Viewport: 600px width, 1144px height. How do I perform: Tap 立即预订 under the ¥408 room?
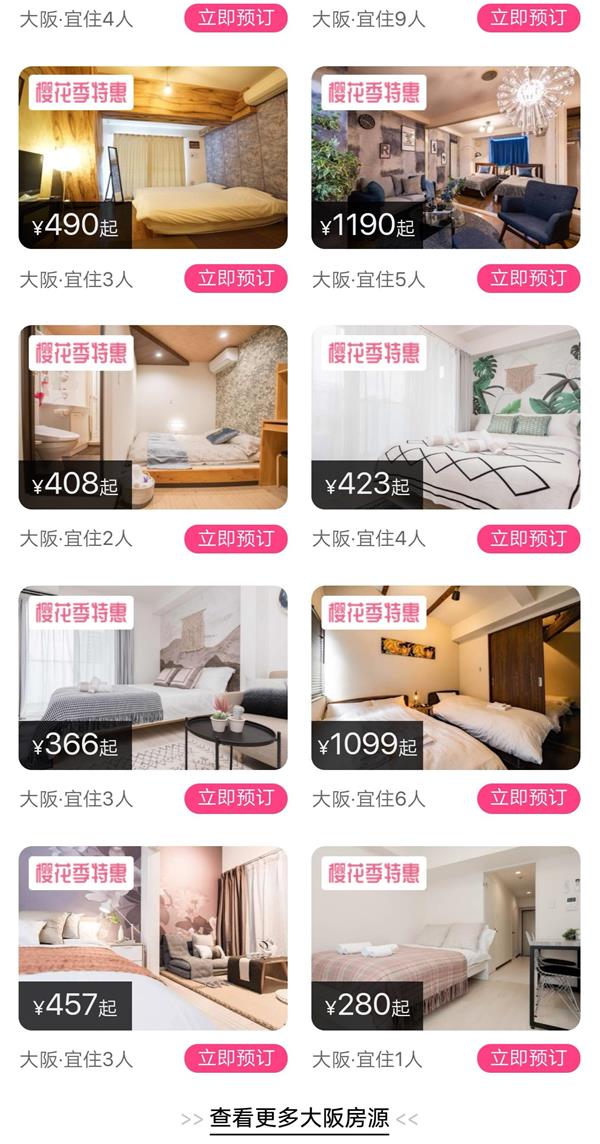tap(236, 538)
